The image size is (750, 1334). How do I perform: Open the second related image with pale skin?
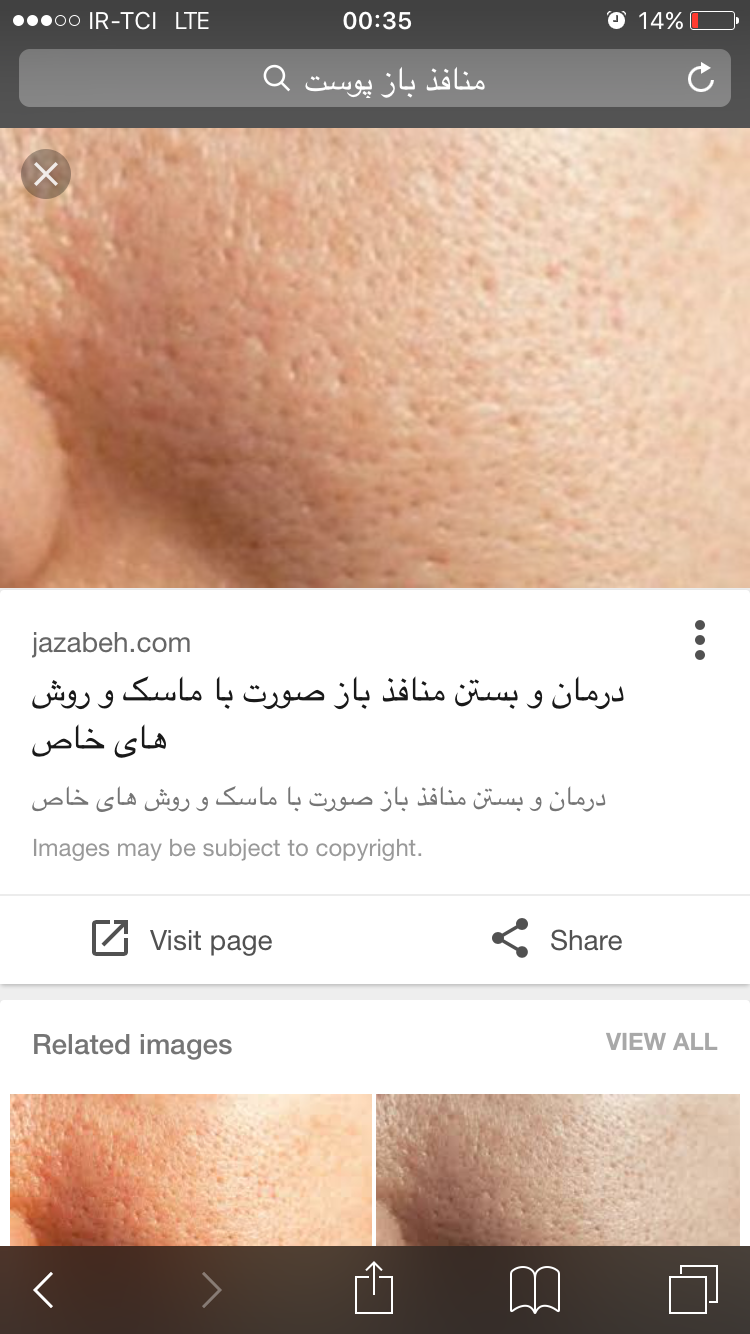(558, 1170)
